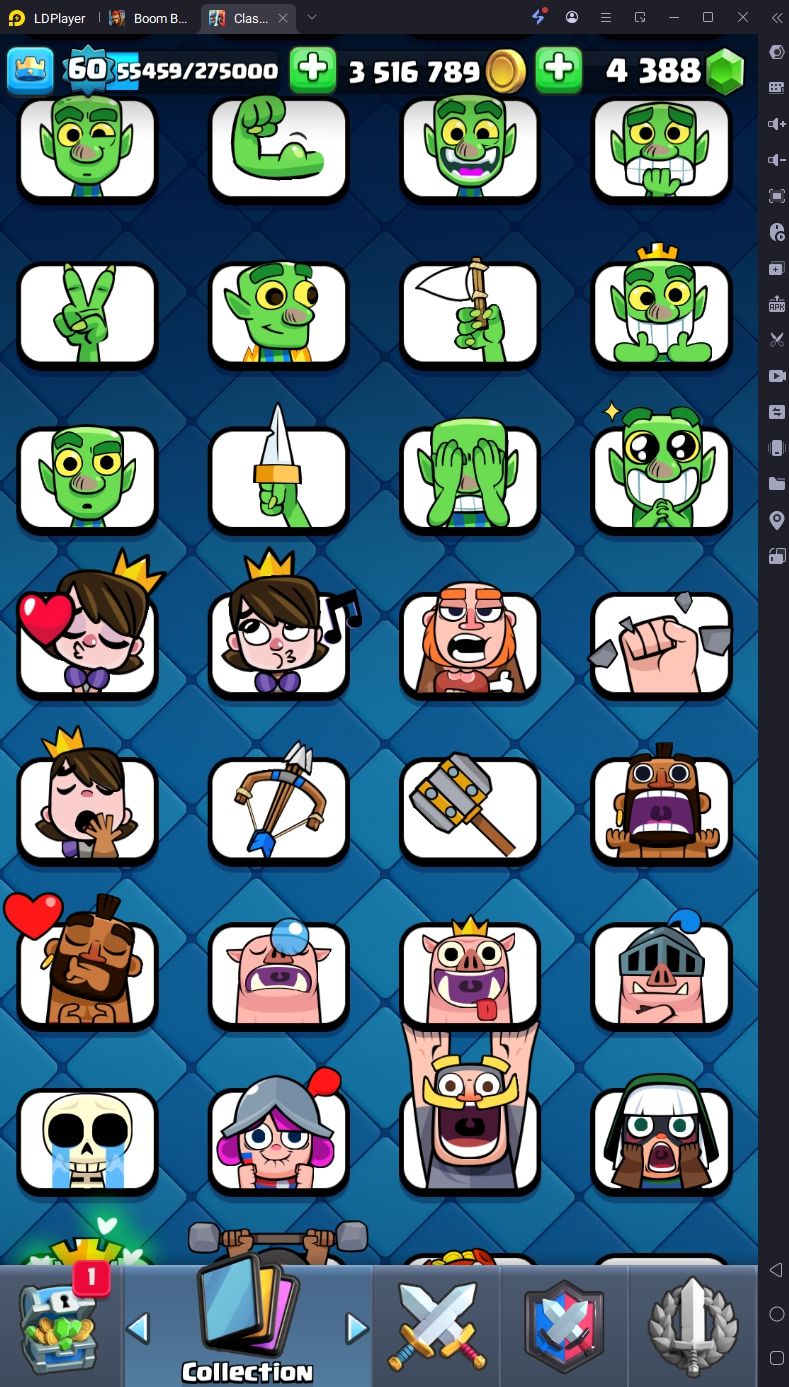Open the Events sword-wreath tab
This screenshot has width=789, height=1387.
click(x=693, y=1326)
